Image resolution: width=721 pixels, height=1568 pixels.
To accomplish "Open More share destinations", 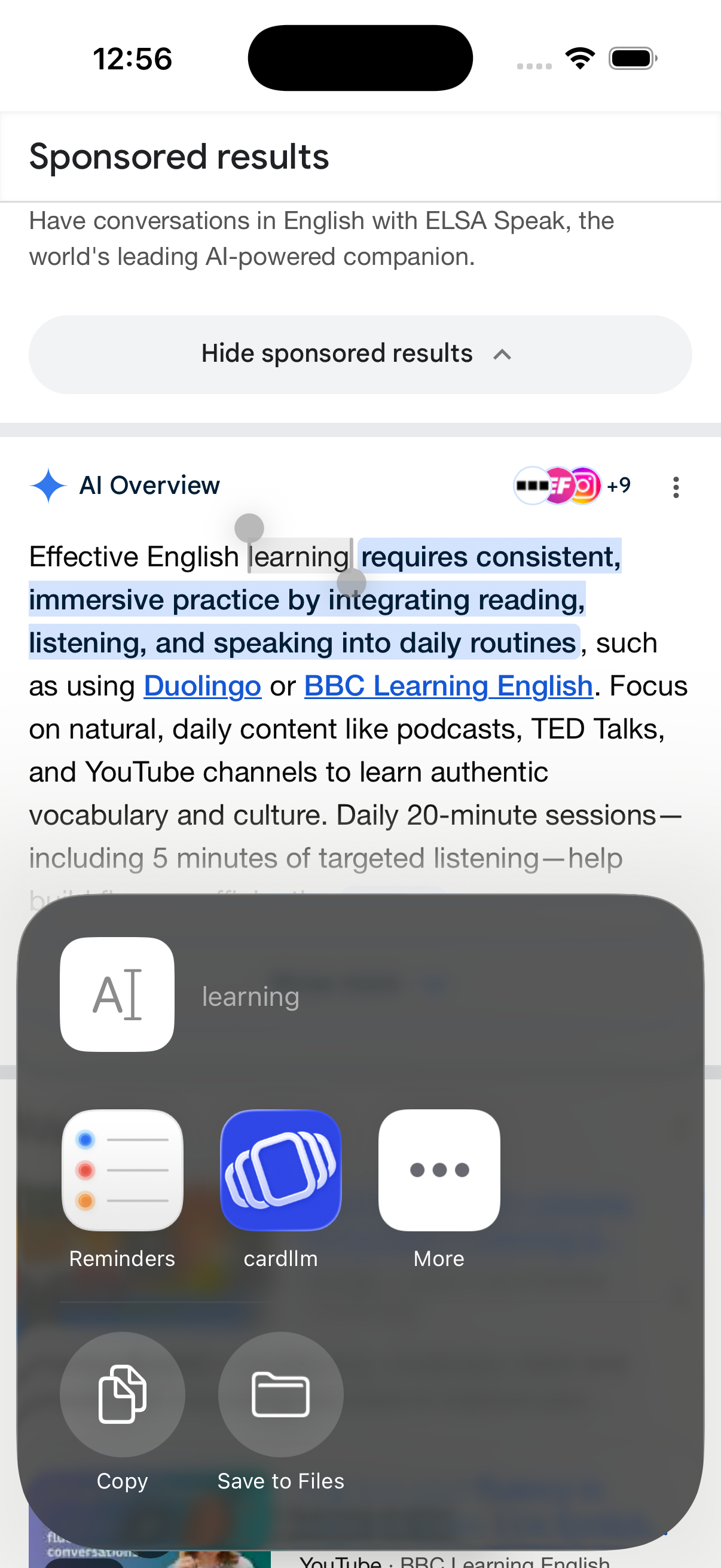I will click(439, 1167).
